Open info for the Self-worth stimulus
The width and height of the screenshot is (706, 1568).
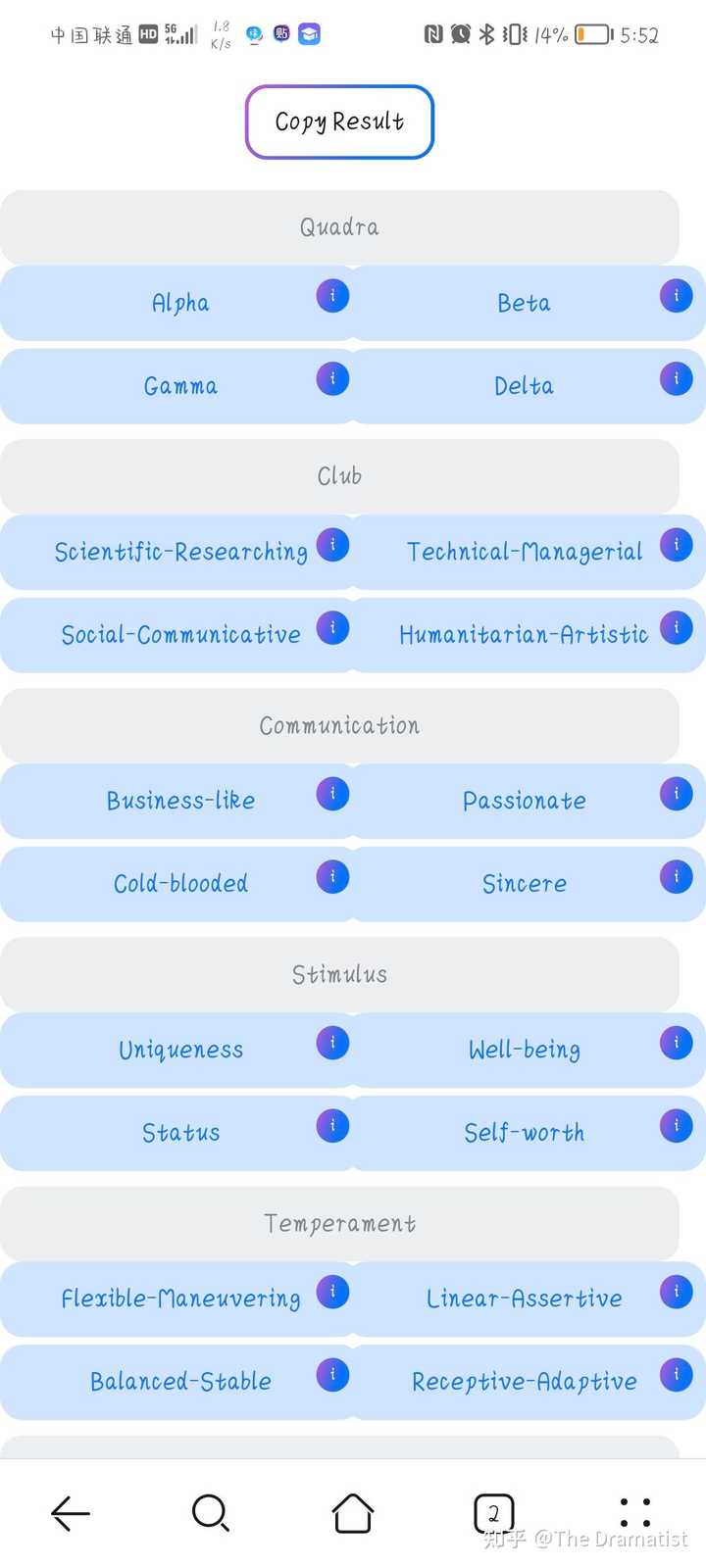pyautogui.click(x=676, y=1125)
